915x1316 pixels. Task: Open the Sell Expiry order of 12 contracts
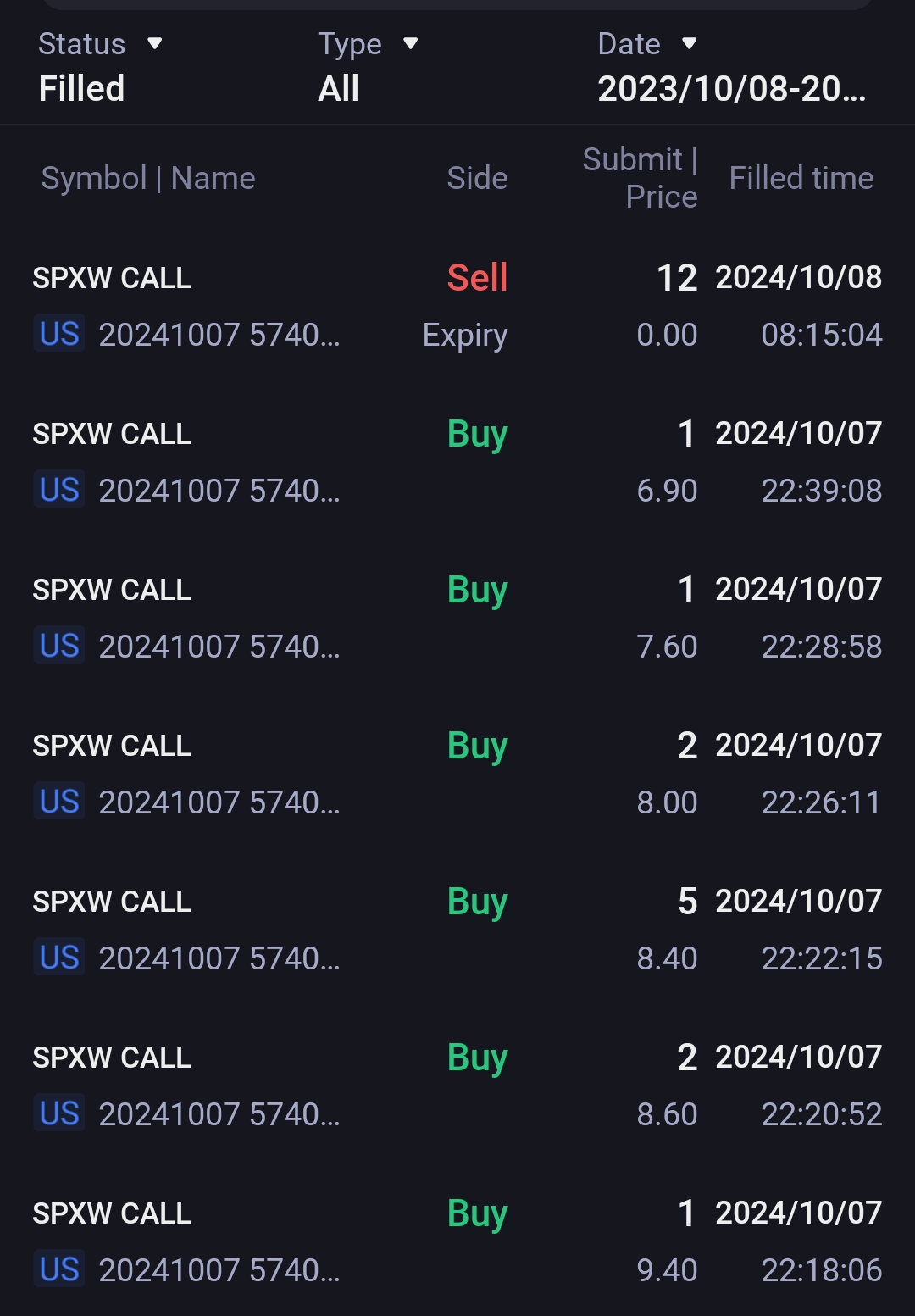457,306
